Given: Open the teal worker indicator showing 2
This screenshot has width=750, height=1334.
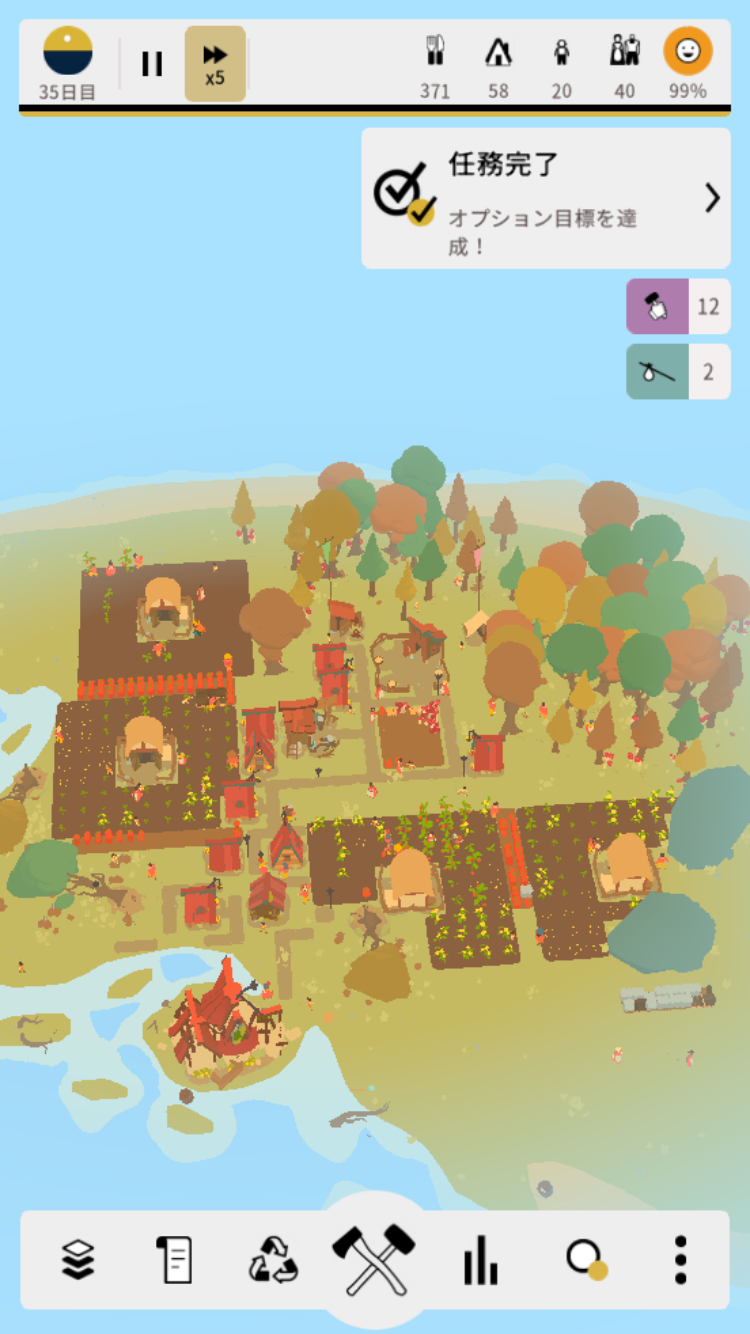Looking at the screenshot, I should coord(677,372).
